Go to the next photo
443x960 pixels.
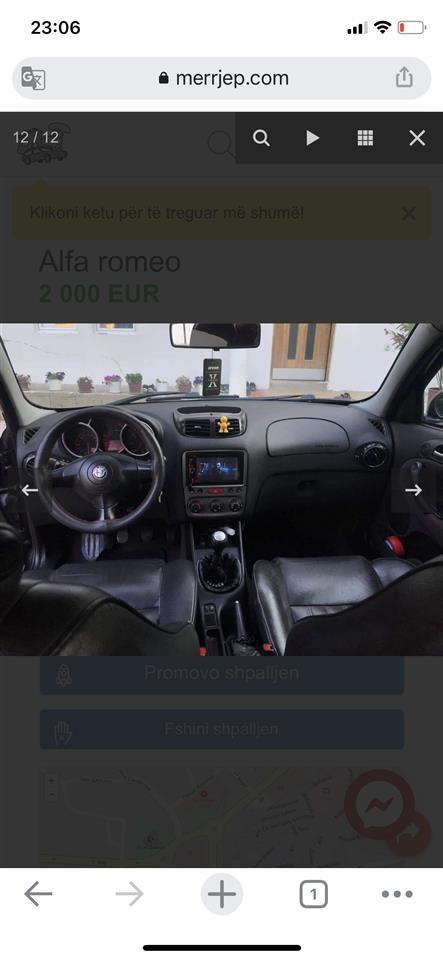[414, 490]
